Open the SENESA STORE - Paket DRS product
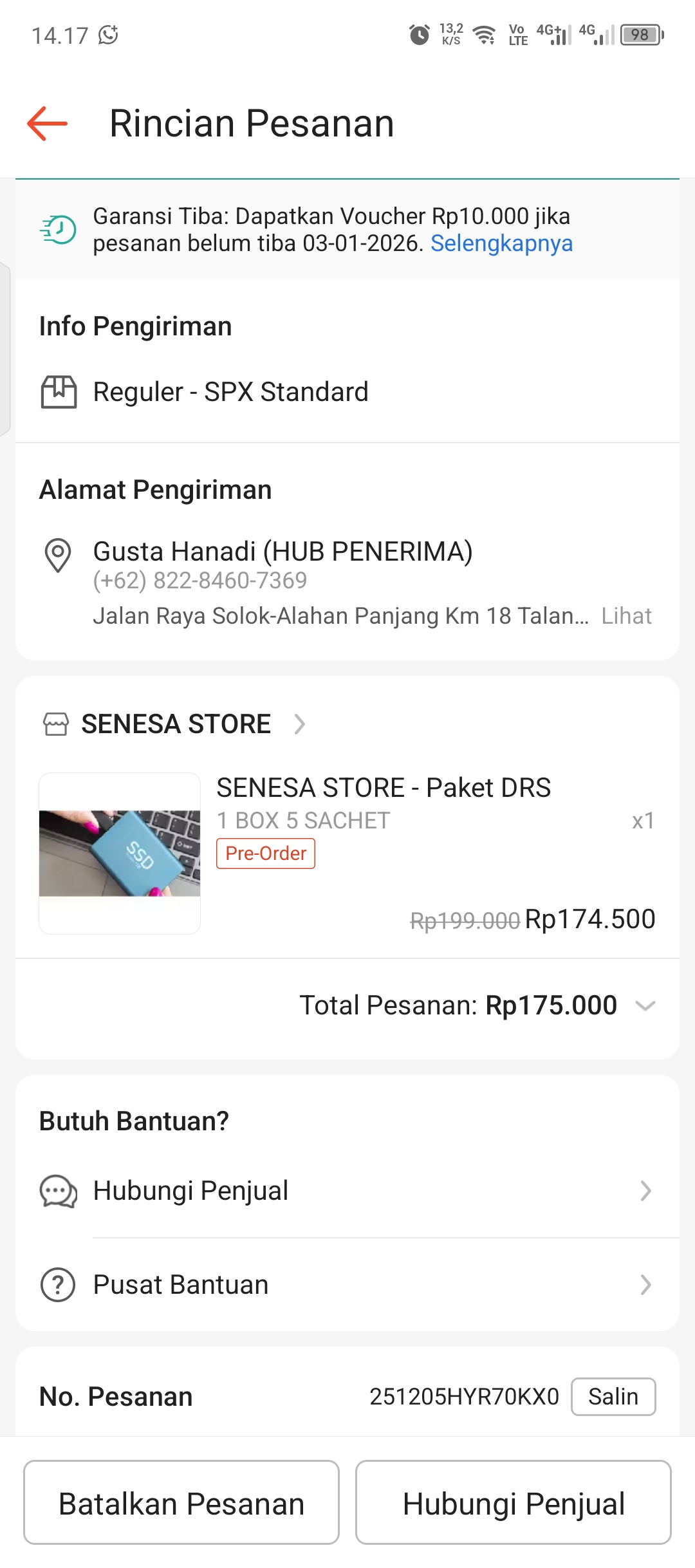Image resolution: width=695 pixels, height=1568 pixels. [383, 788]
